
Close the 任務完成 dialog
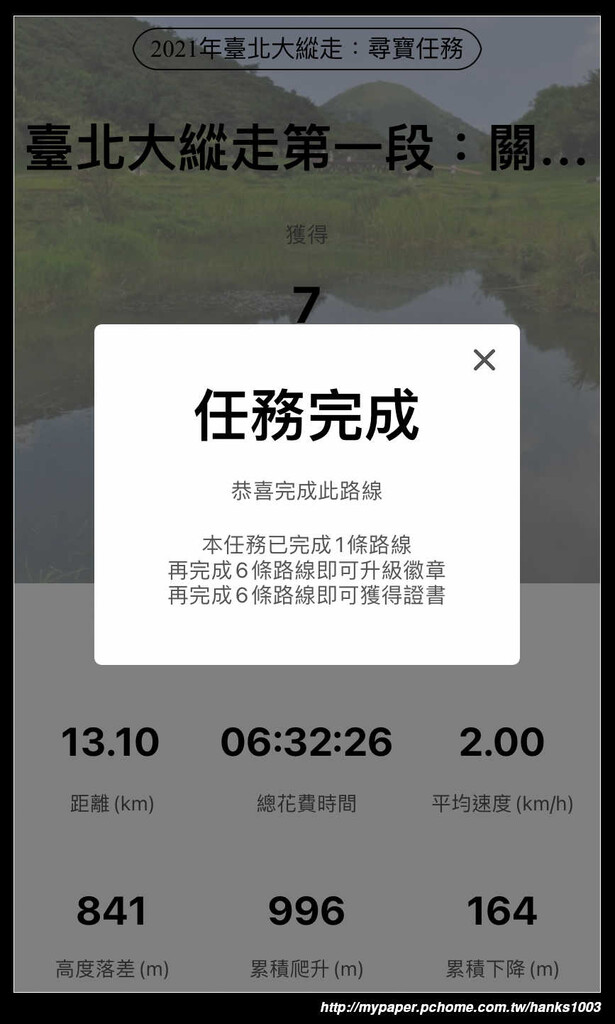pos(484,360)
